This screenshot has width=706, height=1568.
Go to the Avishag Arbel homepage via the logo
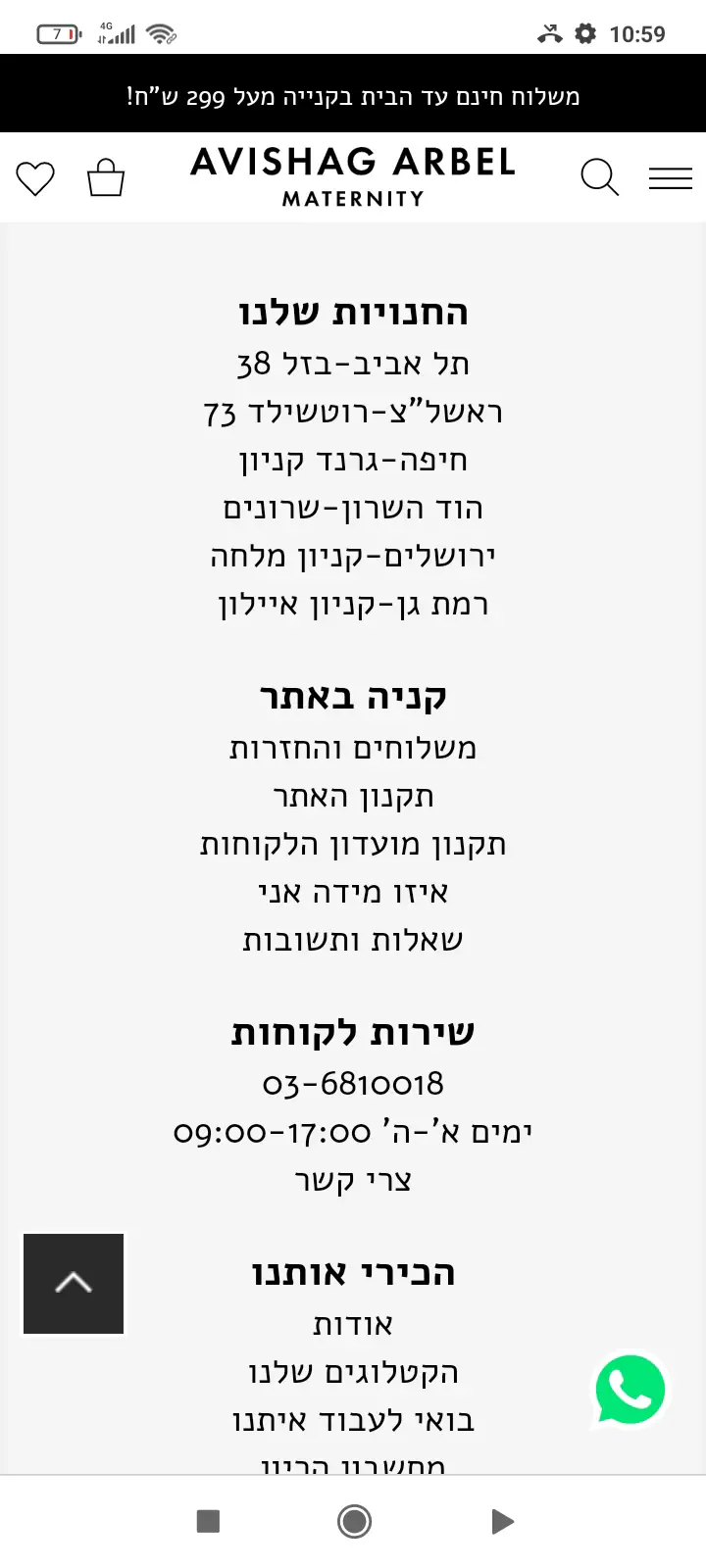click(x=353, y=176)
